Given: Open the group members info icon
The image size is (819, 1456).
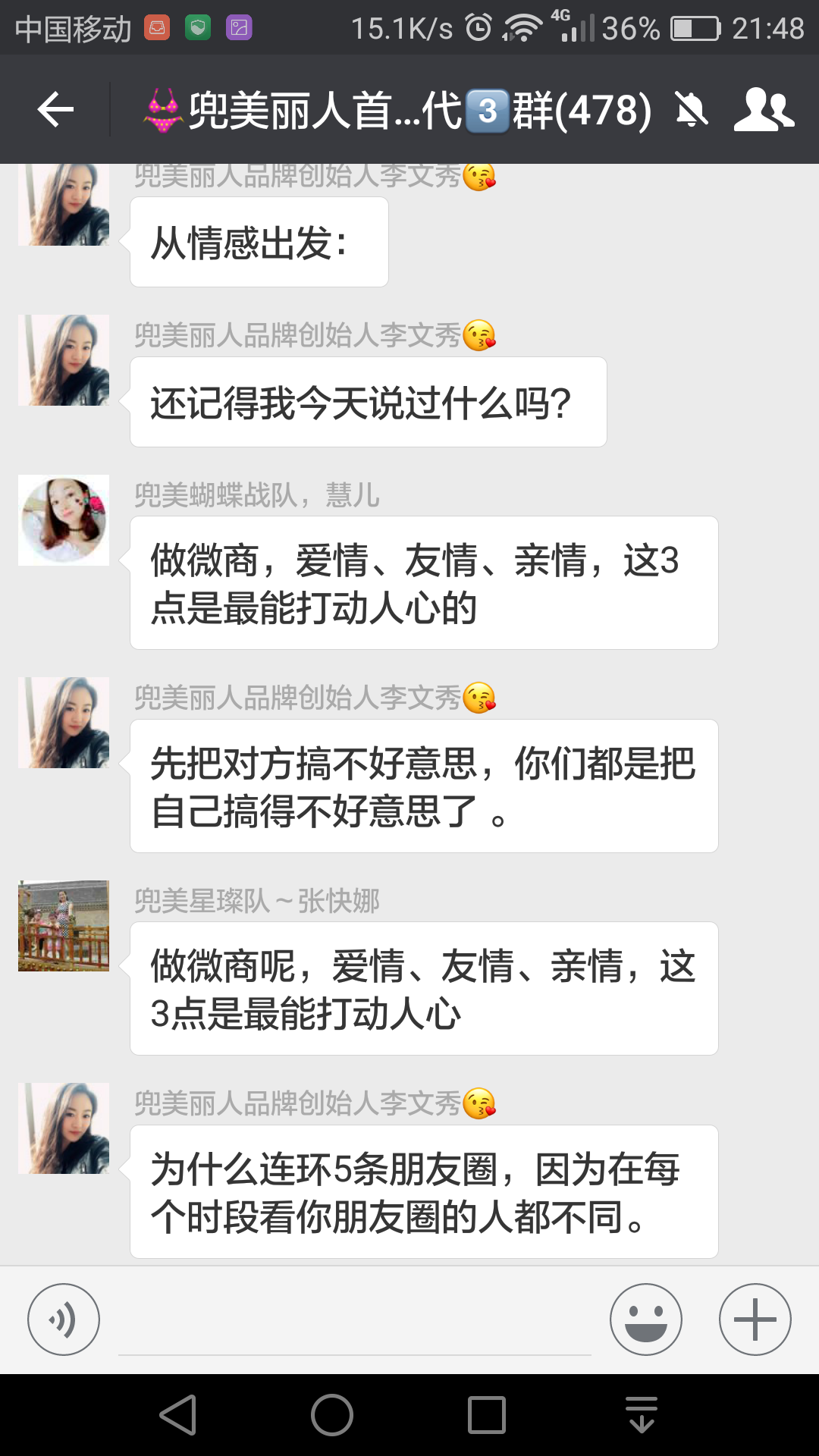Looking at the screenshot, I should click(764, 111).
